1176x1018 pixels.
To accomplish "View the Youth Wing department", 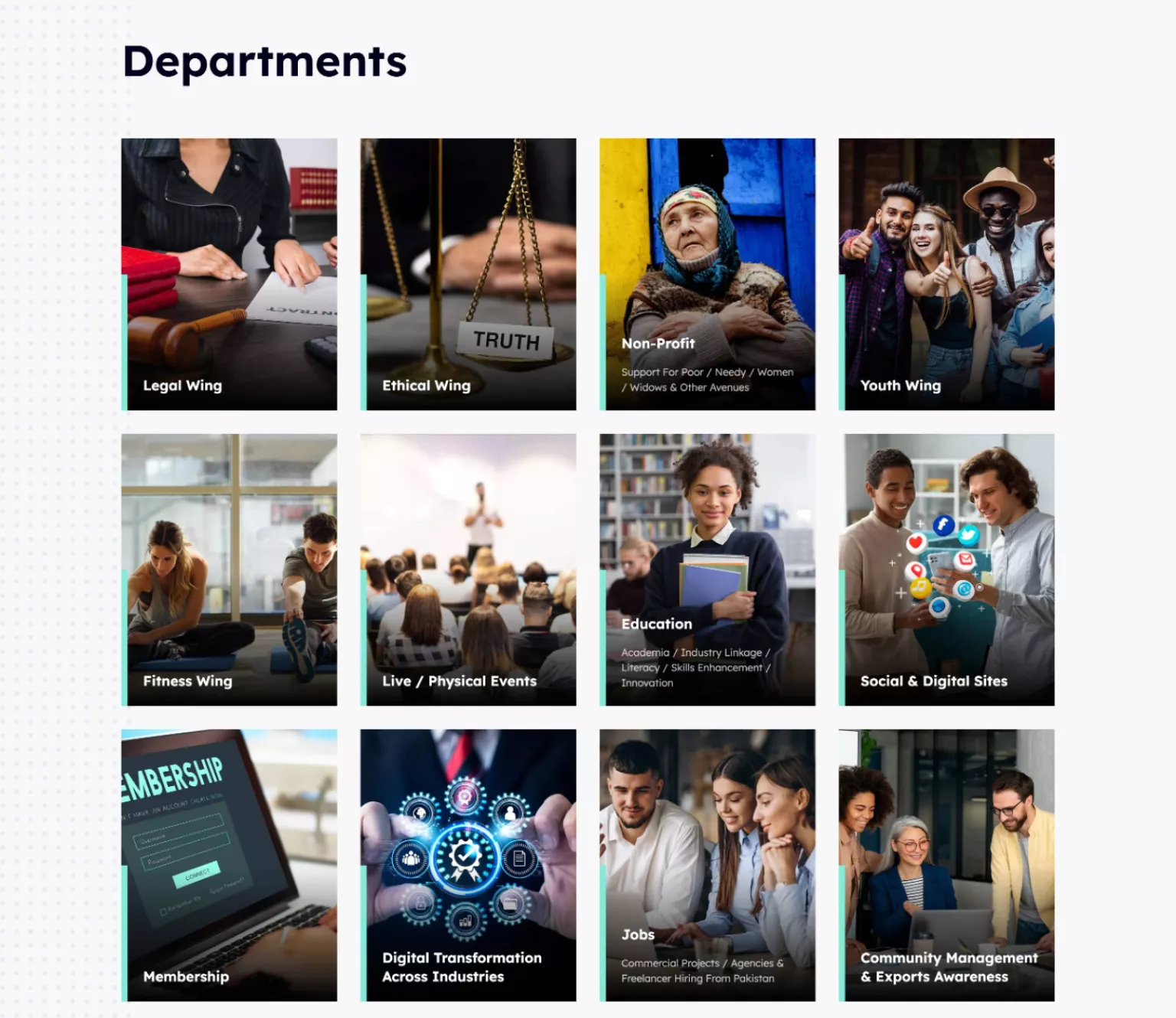I will click(946, 274).
